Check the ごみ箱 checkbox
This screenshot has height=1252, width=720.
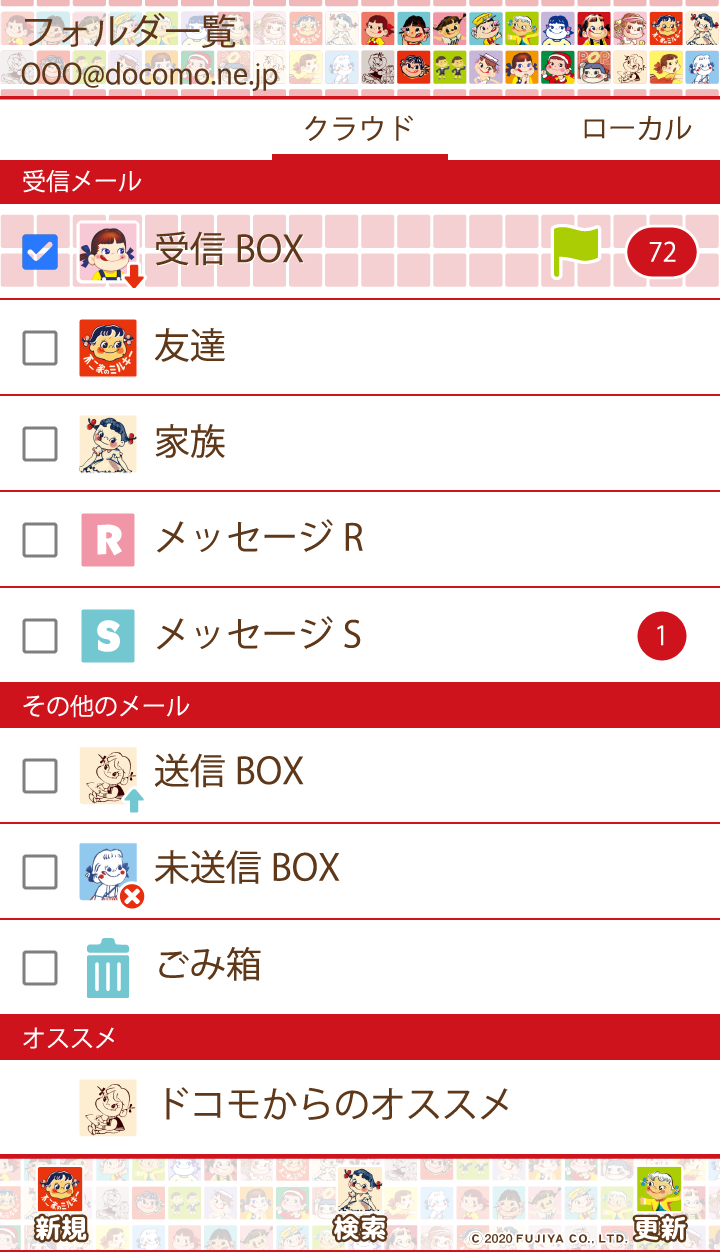point(40,967)
